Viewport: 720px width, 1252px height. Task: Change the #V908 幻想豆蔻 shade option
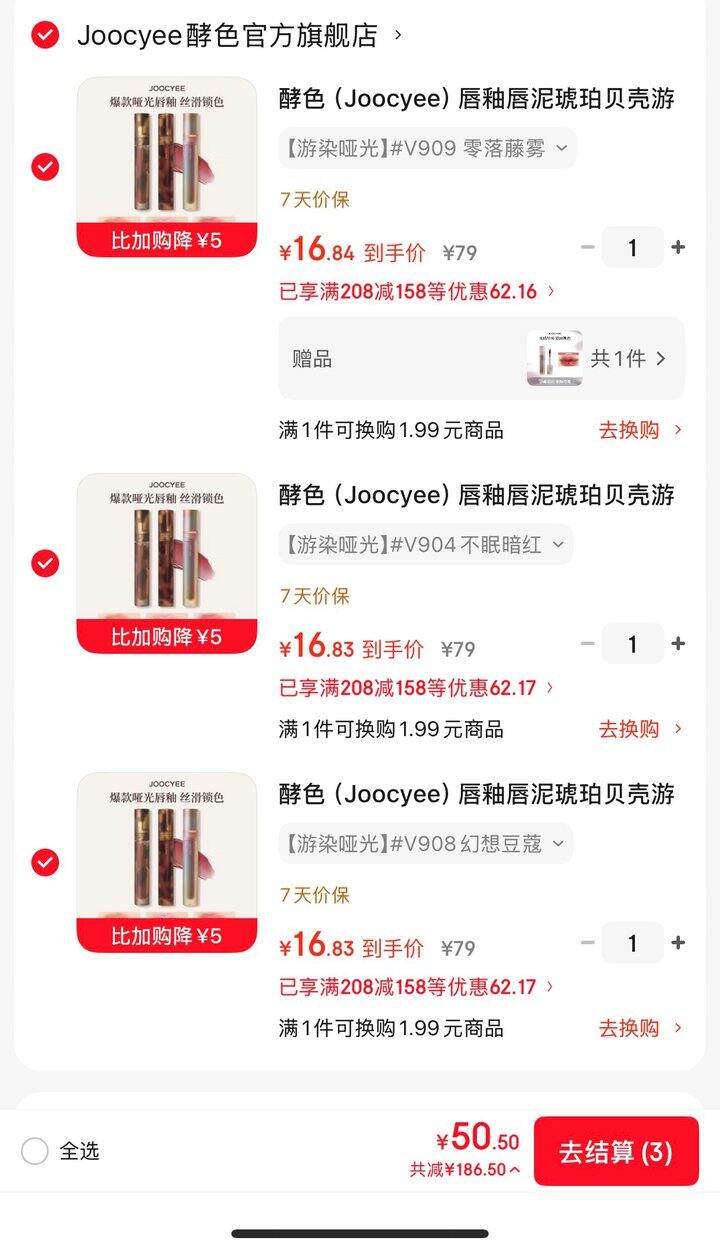coord(425,844)
